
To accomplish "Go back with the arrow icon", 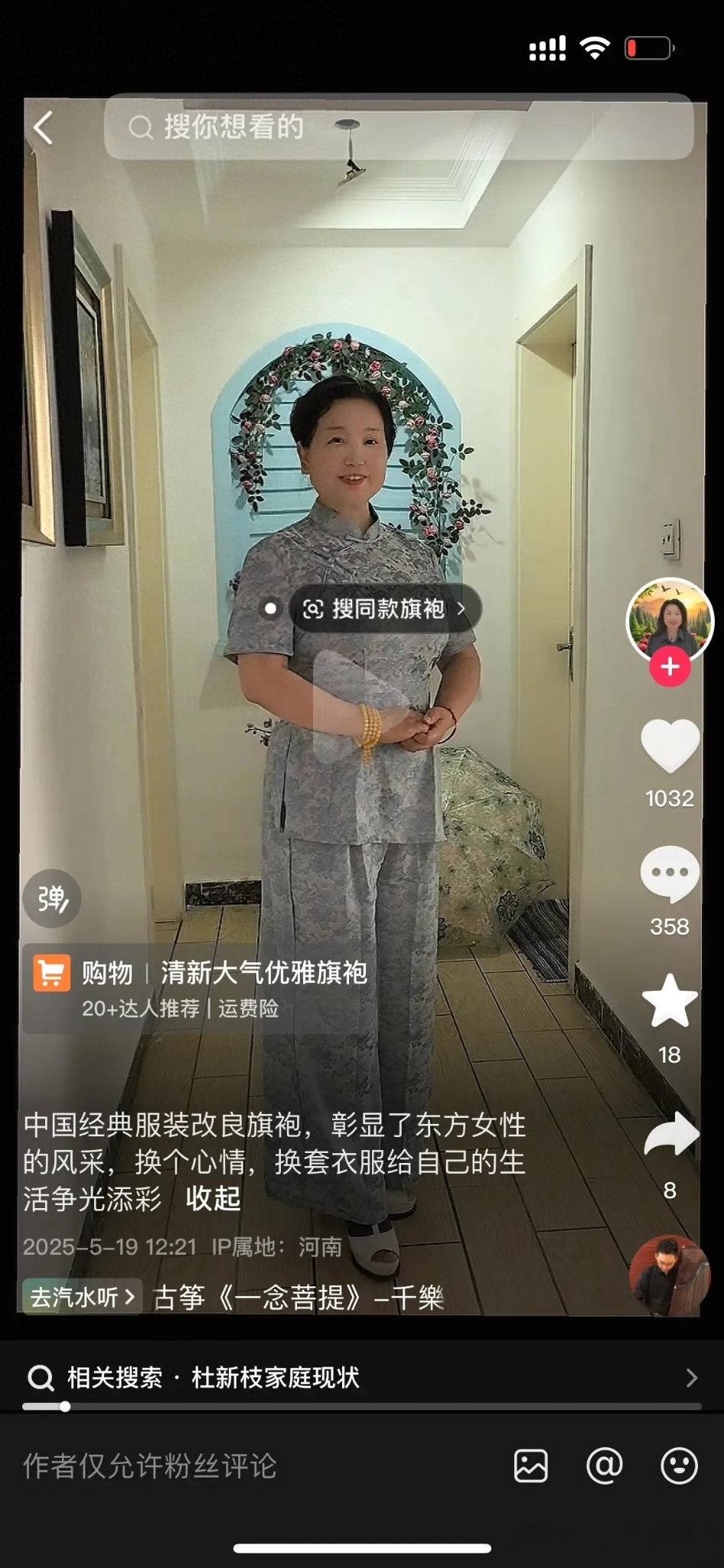I will [x=44, y=128].
